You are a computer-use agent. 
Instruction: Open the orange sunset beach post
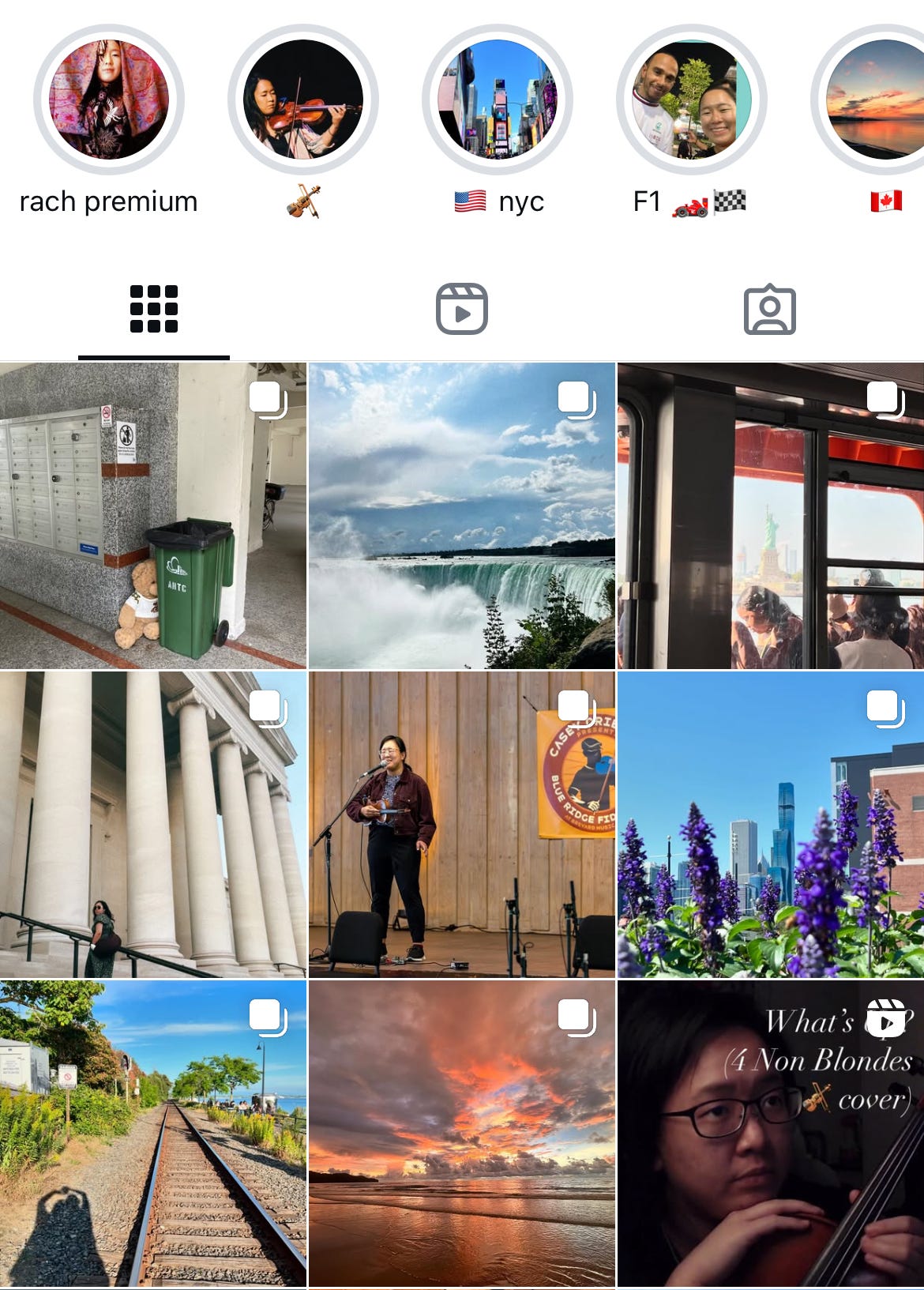coord(462,1134)
